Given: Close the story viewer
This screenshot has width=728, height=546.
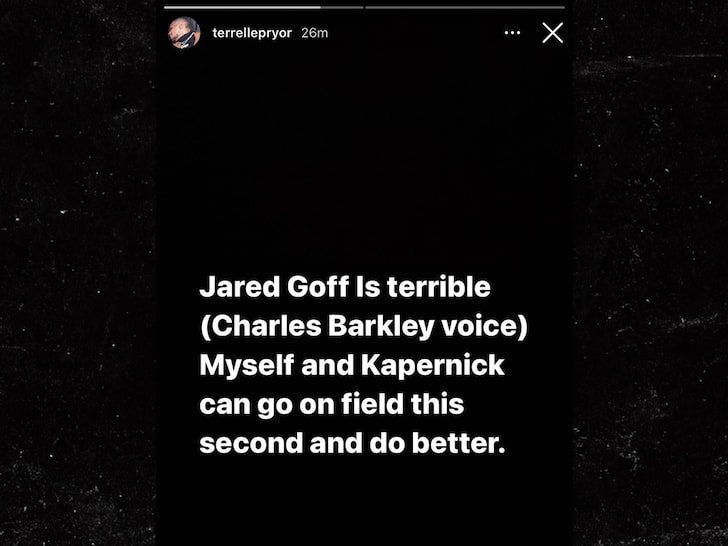Looking at the screenshot, I should pos(552,33).
